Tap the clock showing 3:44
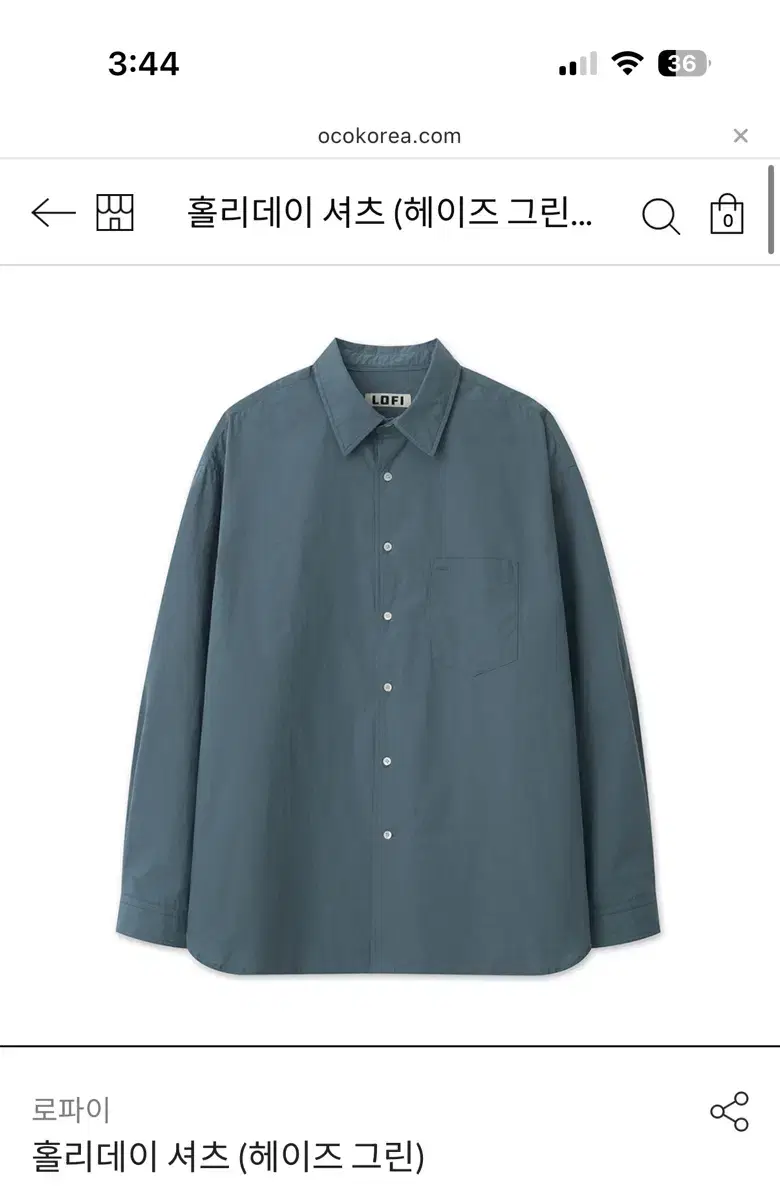 click(143, 62)
